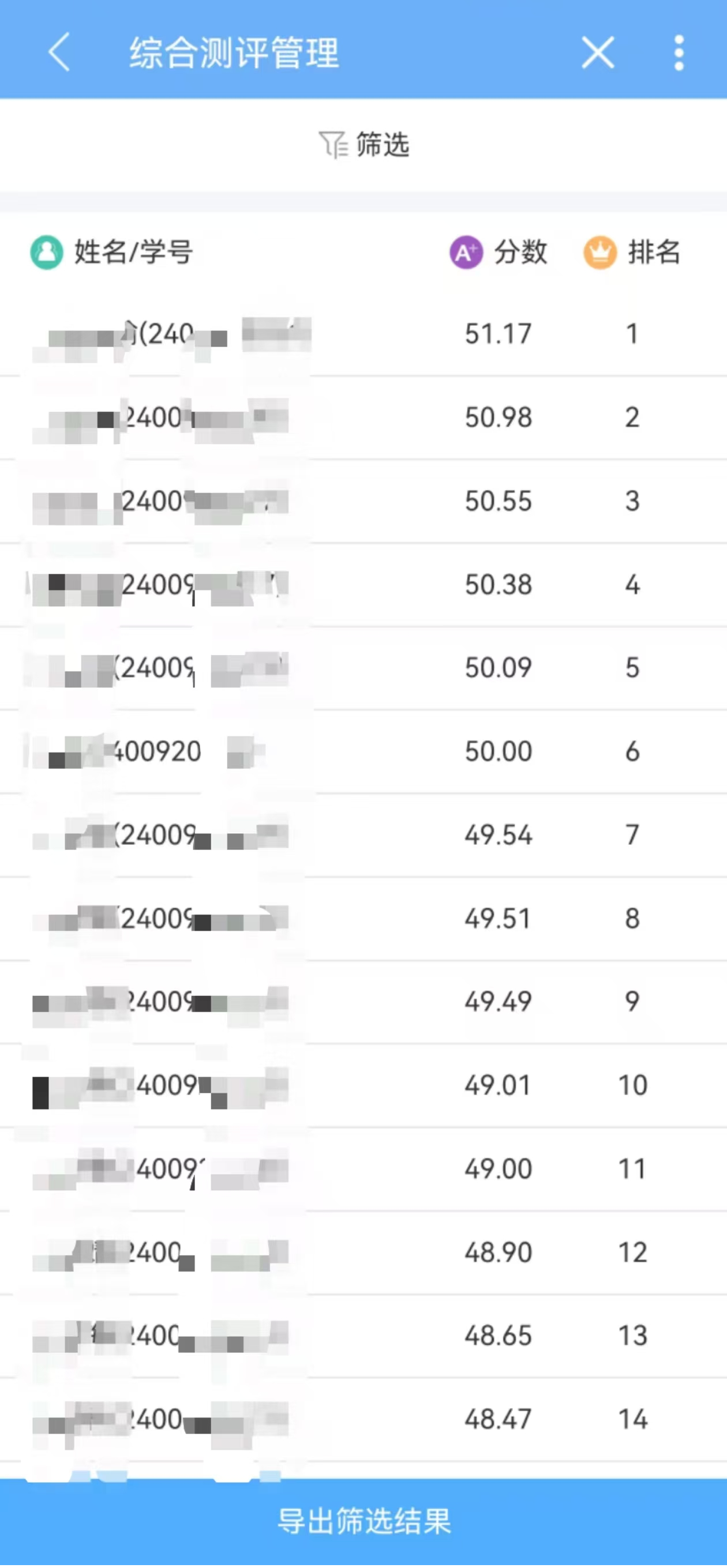Open the row scoring 50.98
Viewport: 727px width, 1568px height.
(363, 418)
